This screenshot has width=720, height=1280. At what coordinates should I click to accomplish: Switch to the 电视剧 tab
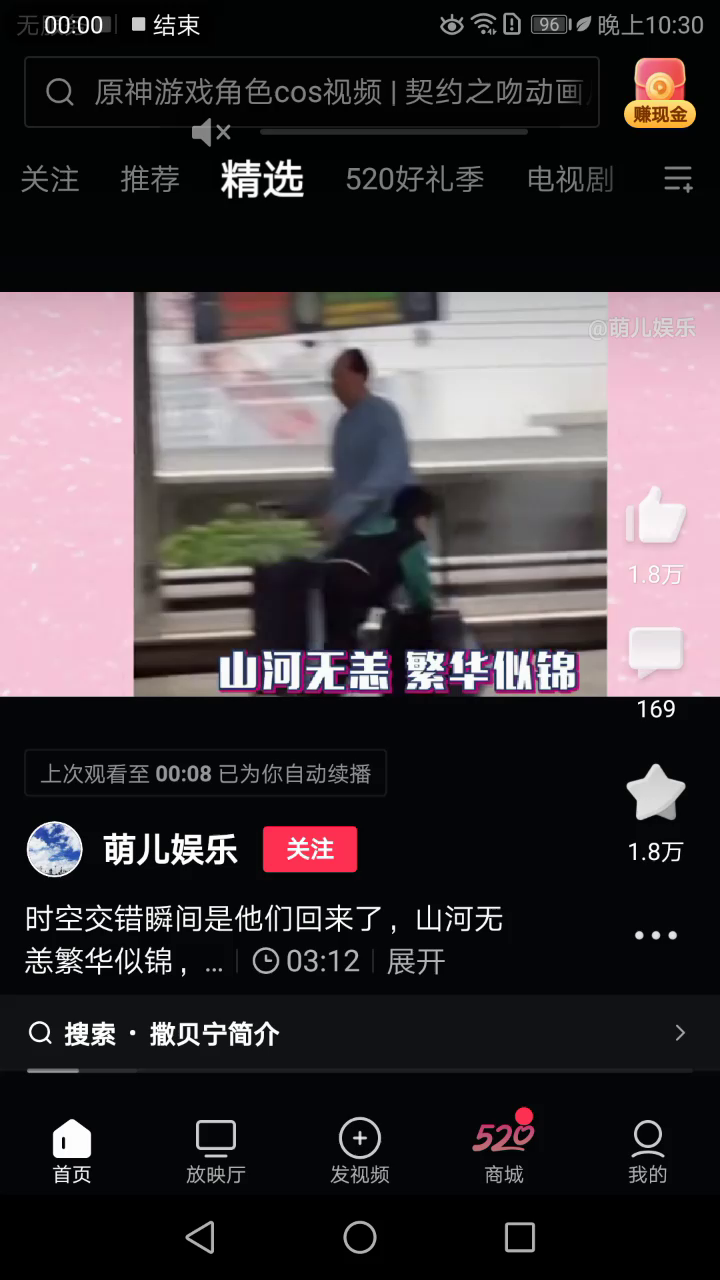570,180
